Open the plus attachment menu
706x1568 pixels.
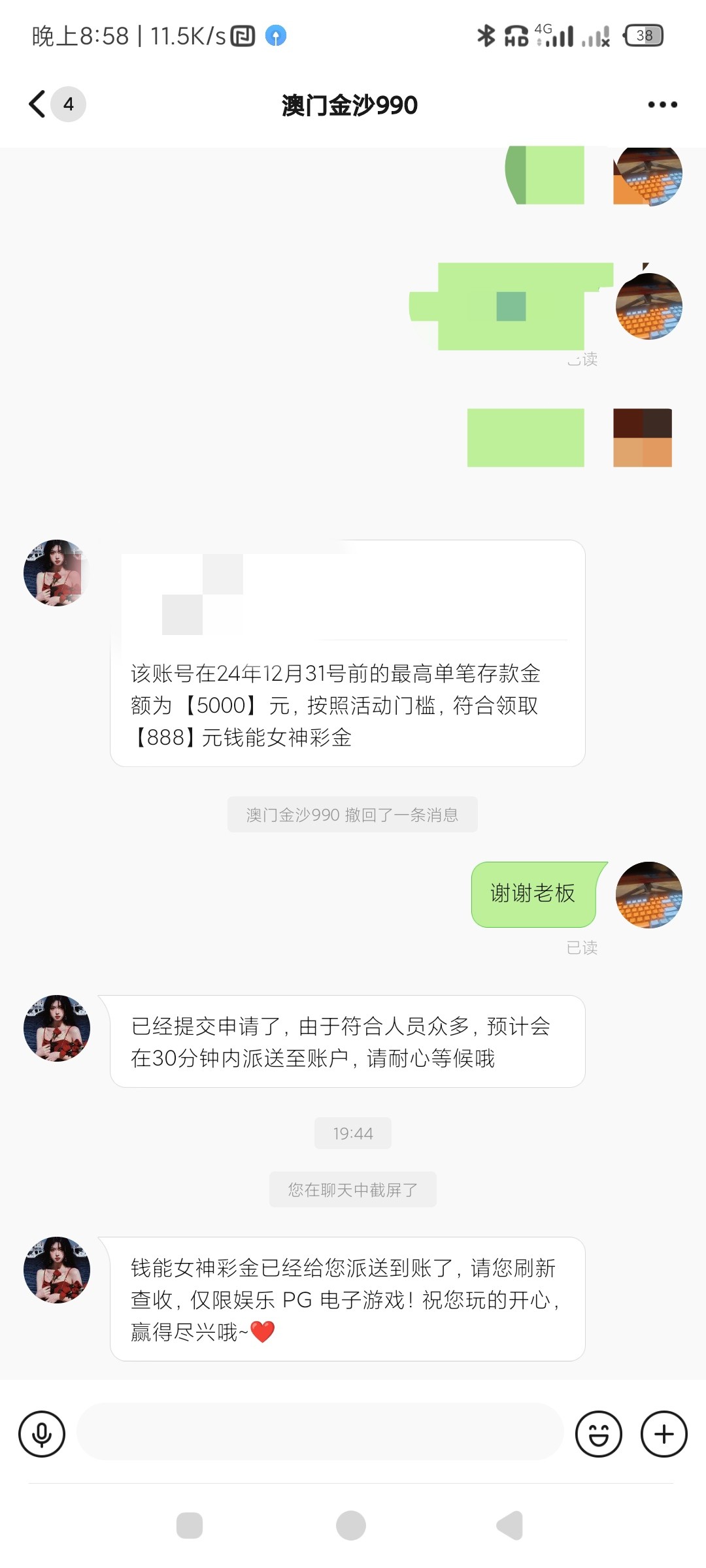click(x=664, y=1434)
